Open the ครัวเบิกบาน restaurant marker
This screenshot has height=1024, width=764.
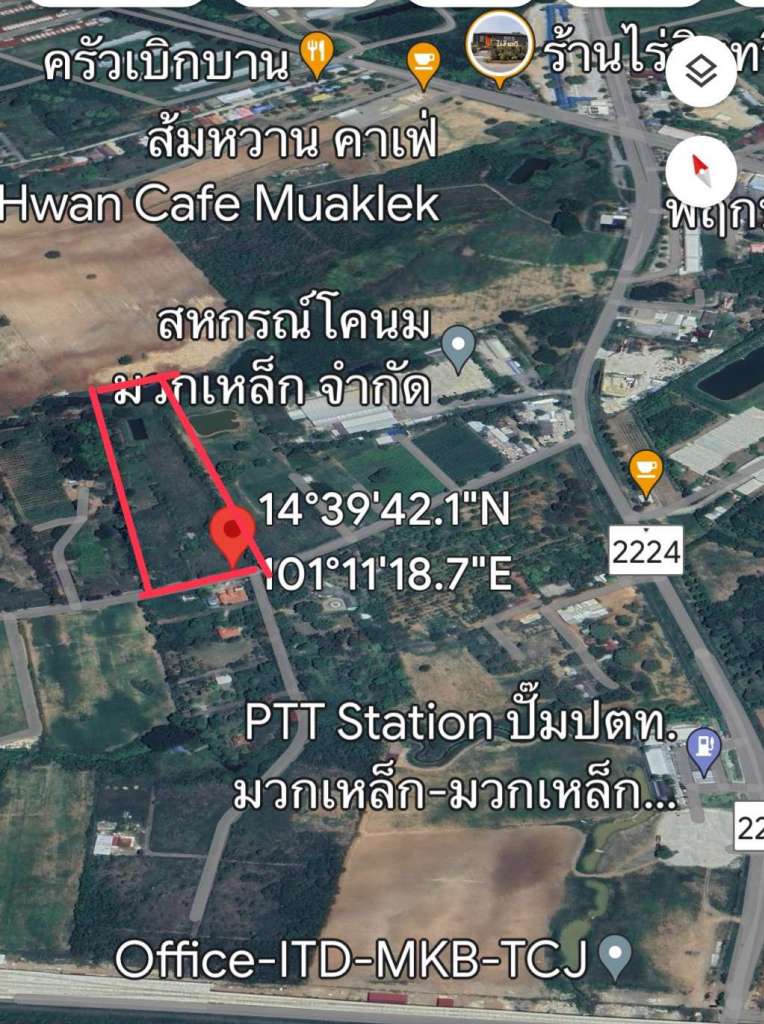[317, 55]
